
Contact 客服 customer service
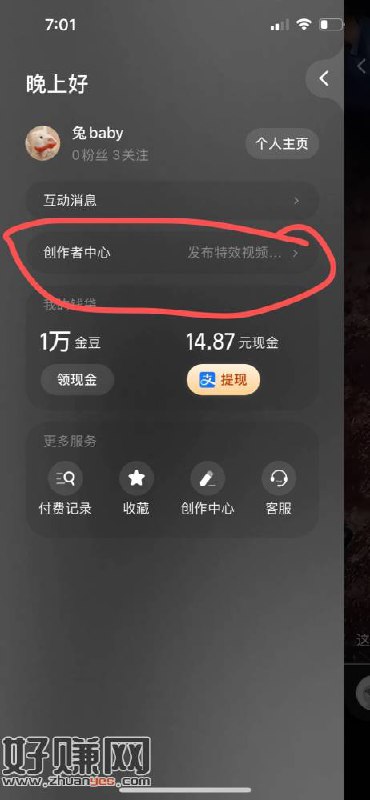point(279,489)
